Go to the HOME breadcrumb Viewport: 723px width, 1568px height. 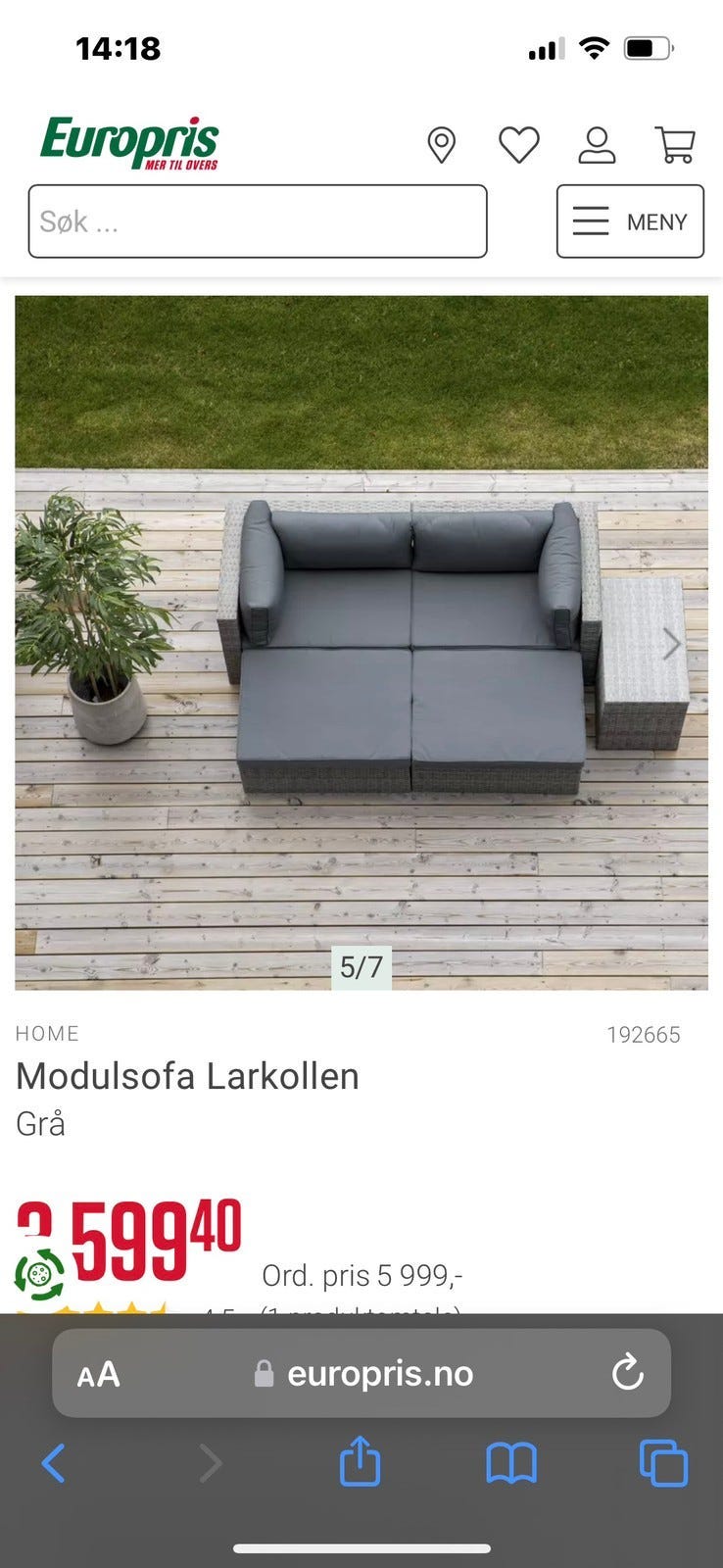(x=46, y=1033)
